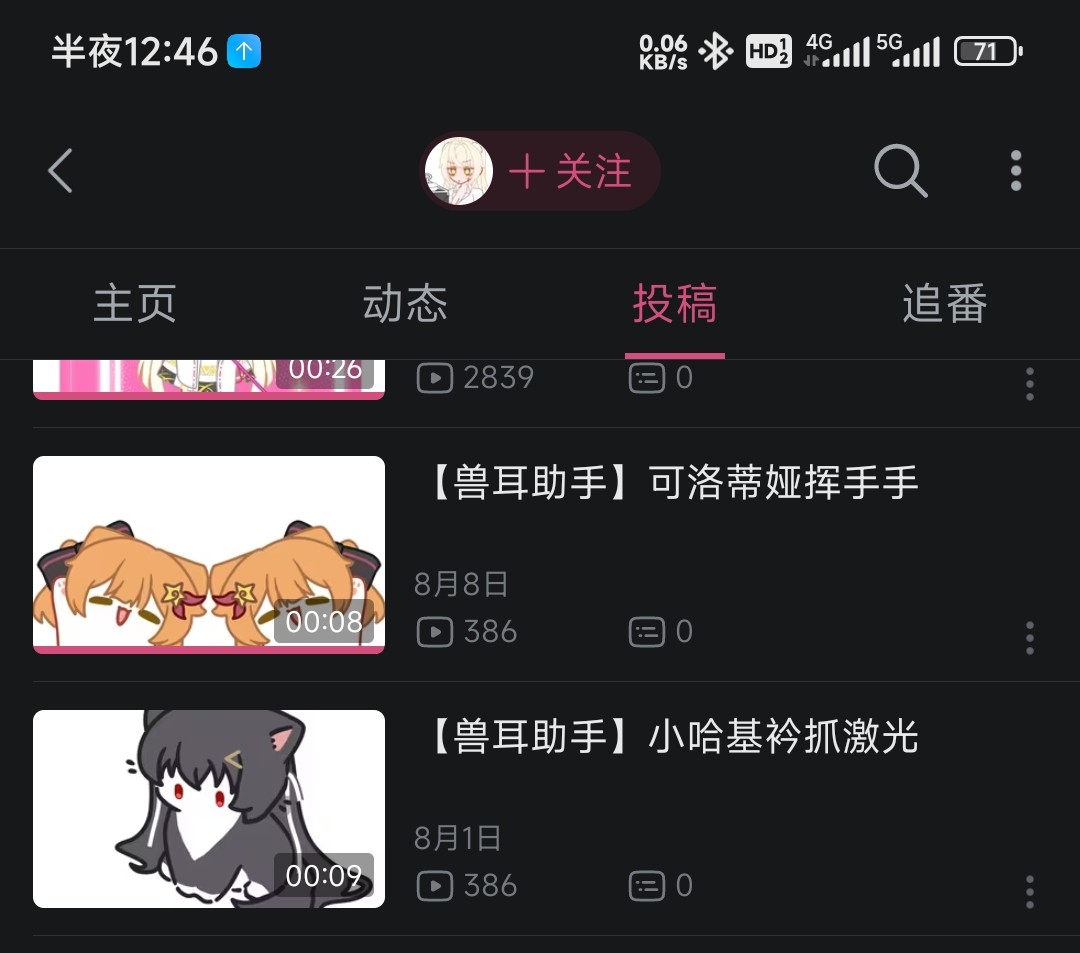Follow this uploader with the 关注 button

tap(570, 172)
